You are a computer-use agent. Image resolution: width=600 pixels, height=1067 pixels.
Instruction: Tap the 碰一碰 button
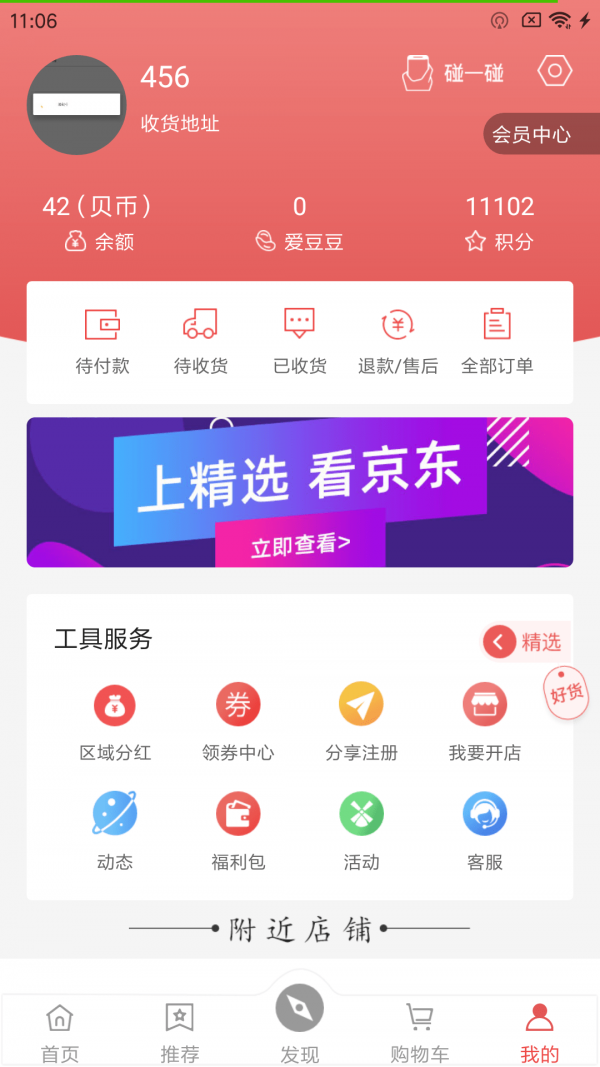tap(453, 73)
